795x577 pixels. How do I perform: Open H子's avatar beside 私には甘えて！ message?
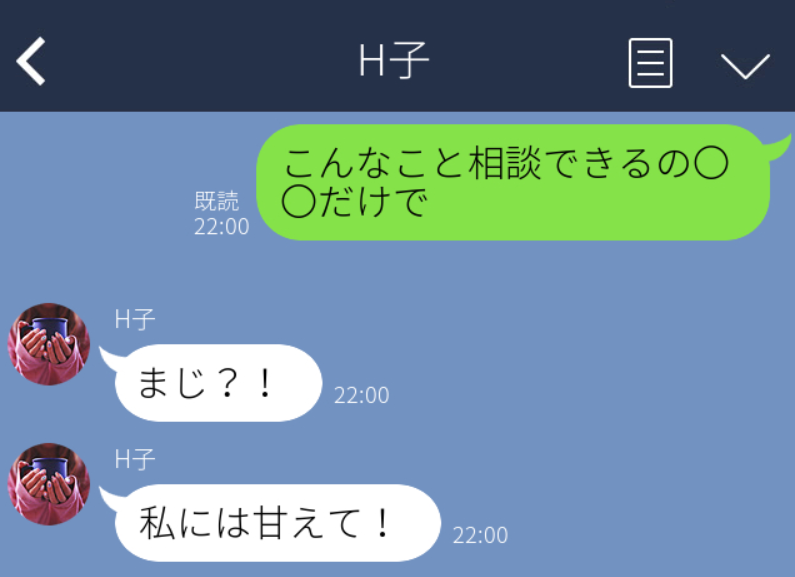pos(49,484)
